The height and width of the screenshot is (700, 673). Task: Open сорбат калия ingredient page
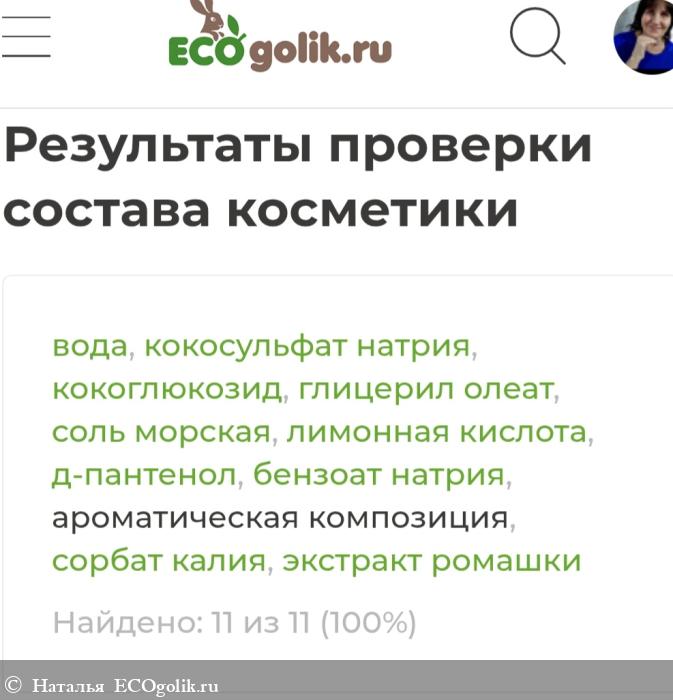click(x=158, y=561)
